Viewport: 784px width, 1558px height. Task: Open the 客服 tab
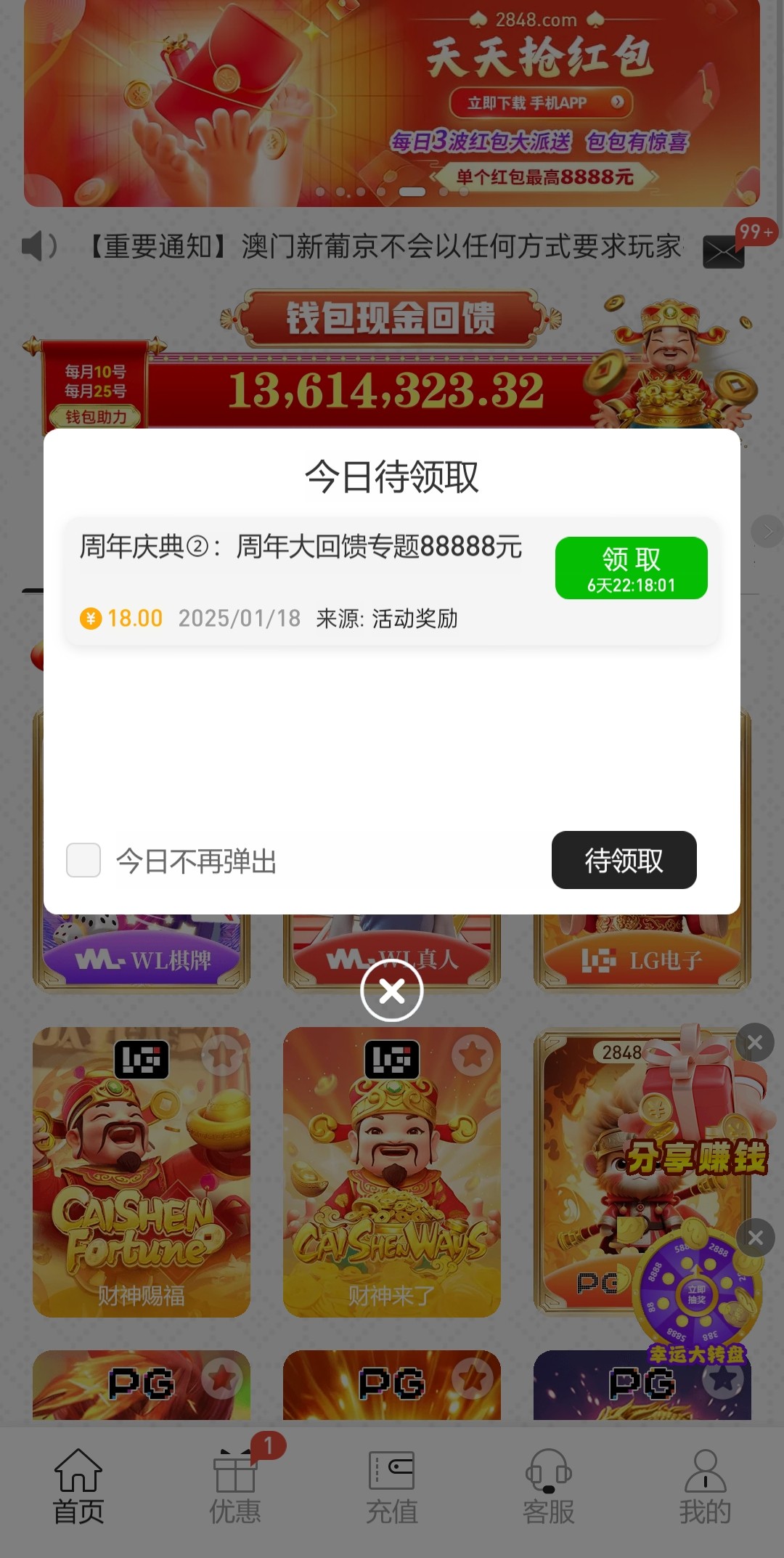coord(549,1487)
